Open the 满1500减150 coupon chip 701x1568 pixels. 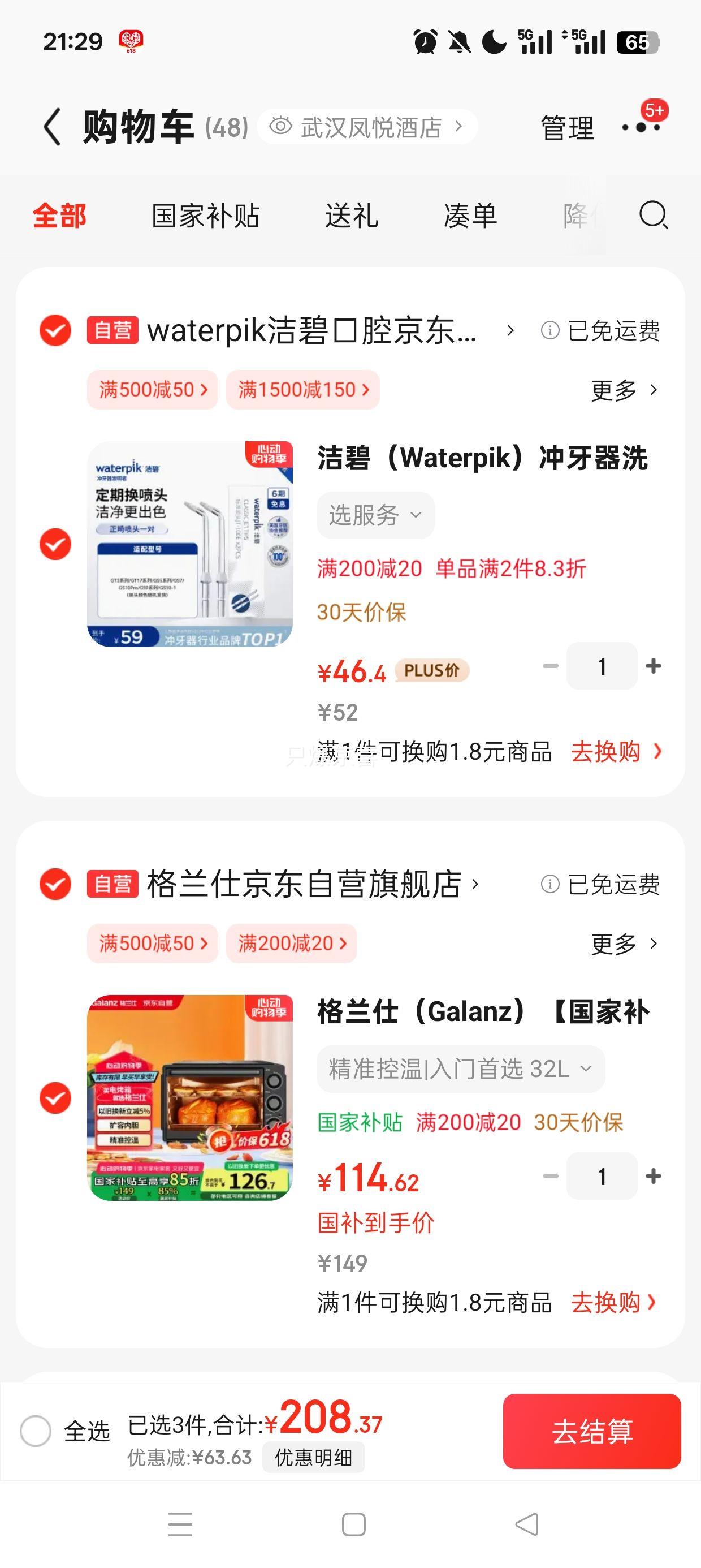[x=302, y=390]
